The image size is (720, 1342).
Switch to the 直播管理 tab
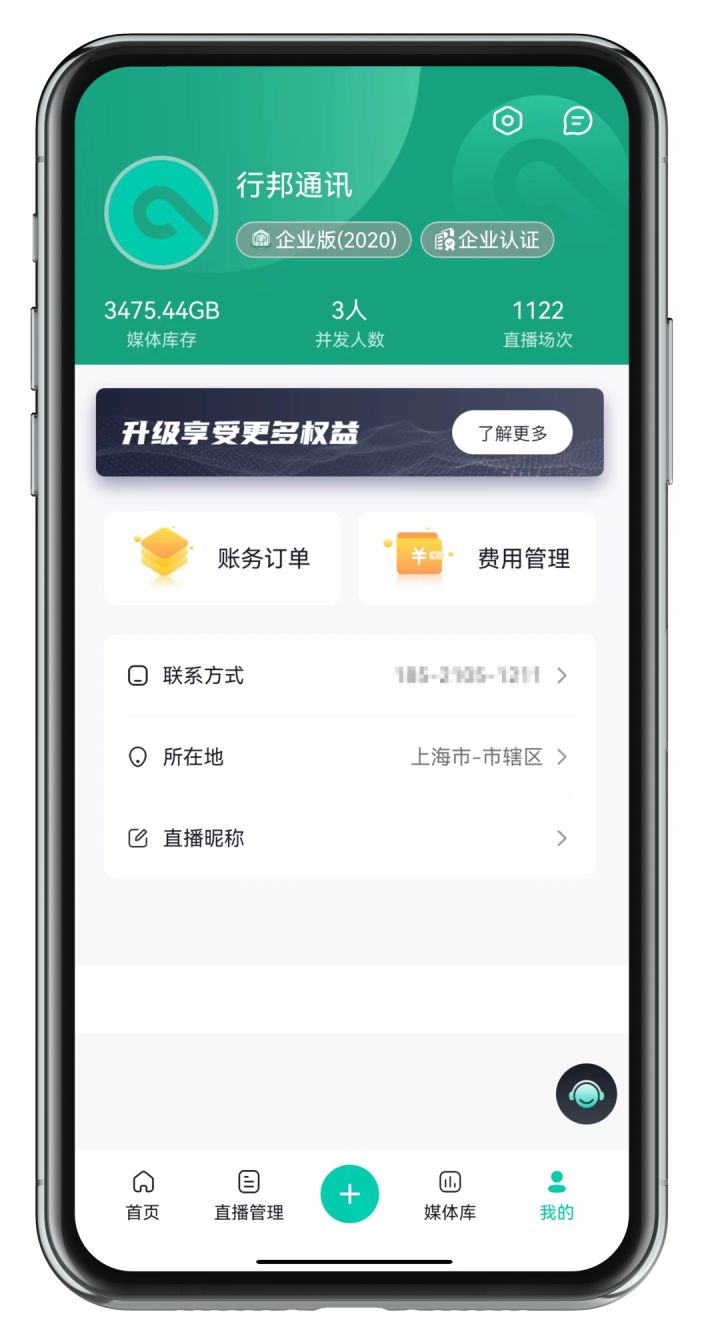click(249, 1195)
